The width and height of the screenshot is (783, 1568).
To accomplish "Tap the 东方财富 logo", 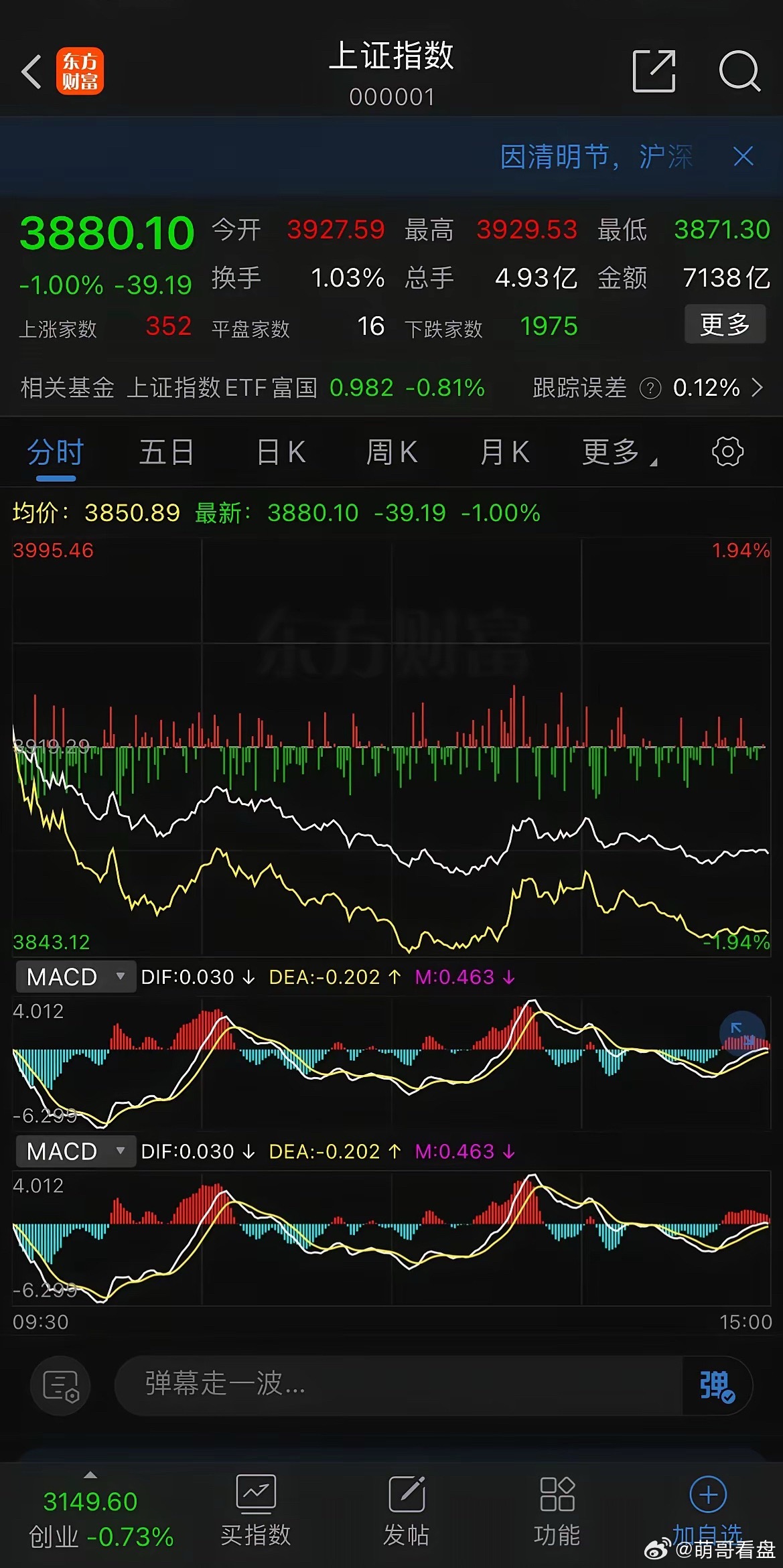I will (80, 72).
